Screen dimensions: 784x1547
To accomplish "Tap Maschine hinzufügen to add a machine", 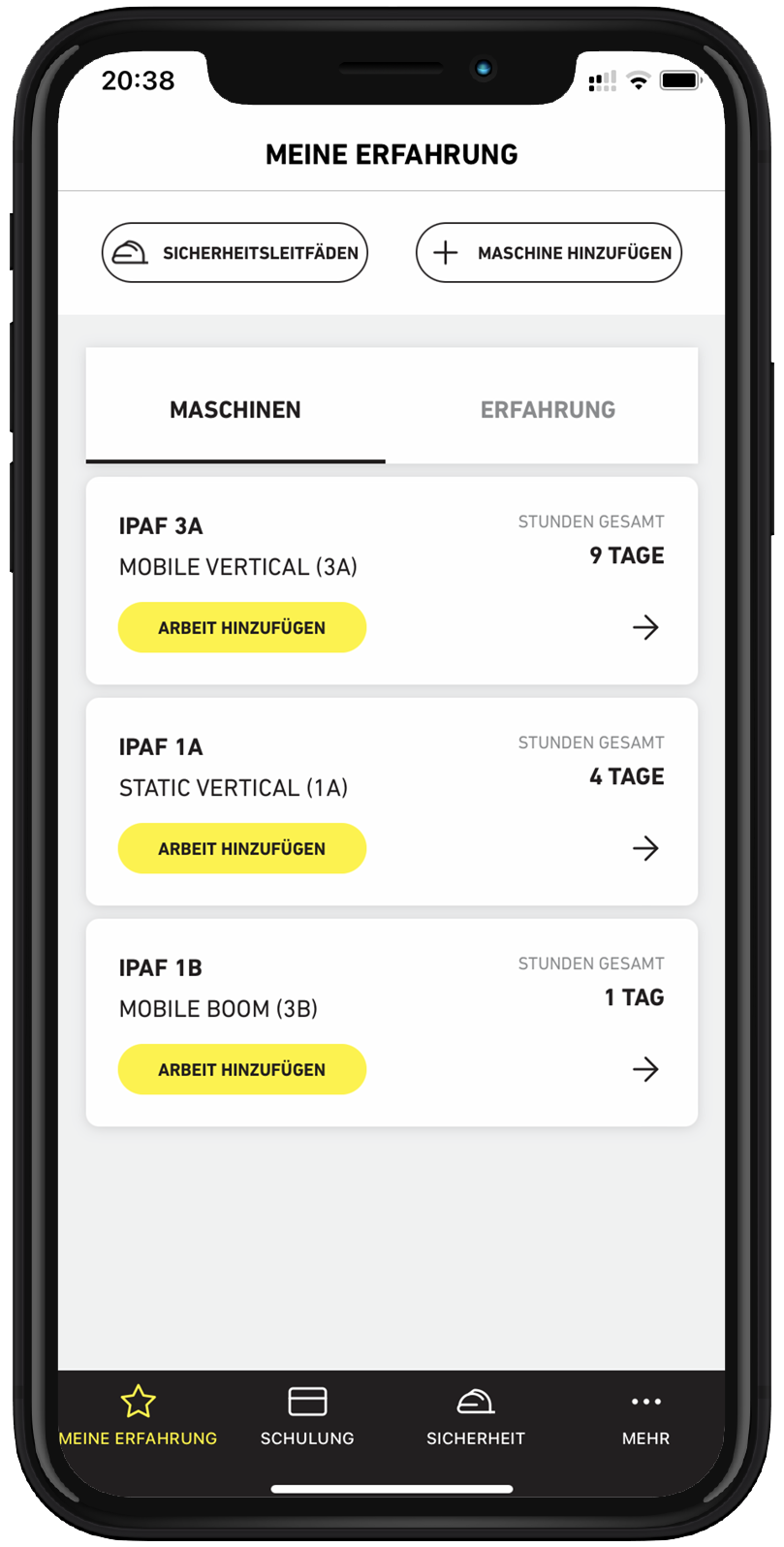I will pos(549,253).
